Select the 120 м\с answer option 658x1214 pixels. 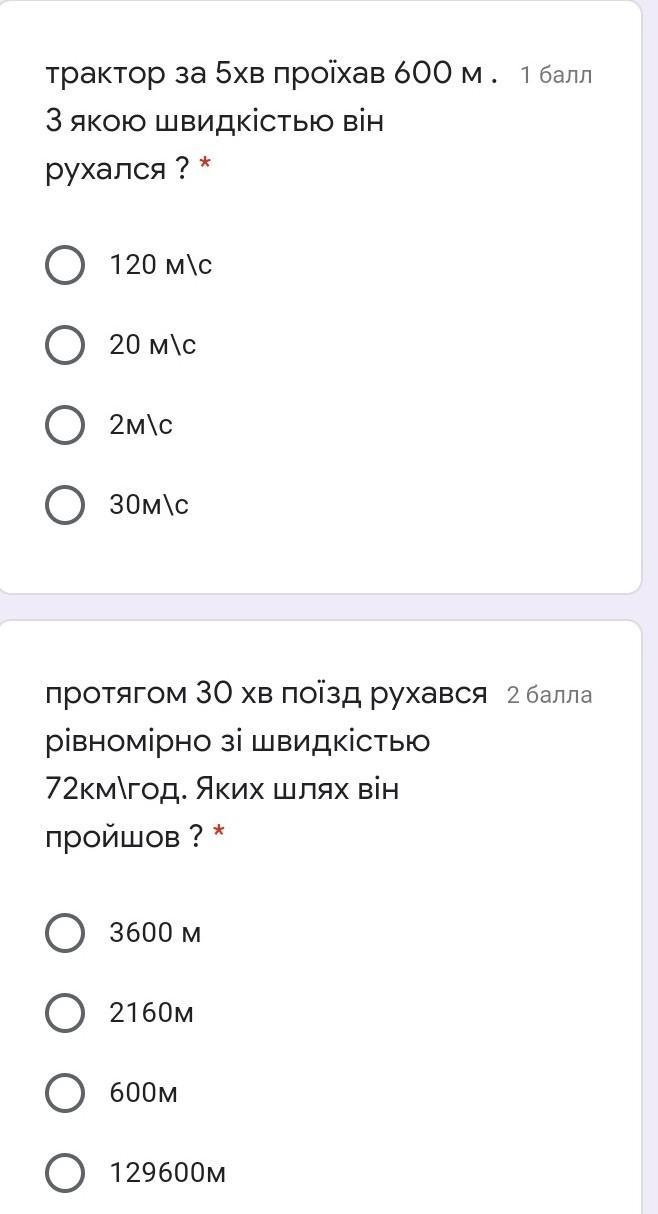coord(65,265)
